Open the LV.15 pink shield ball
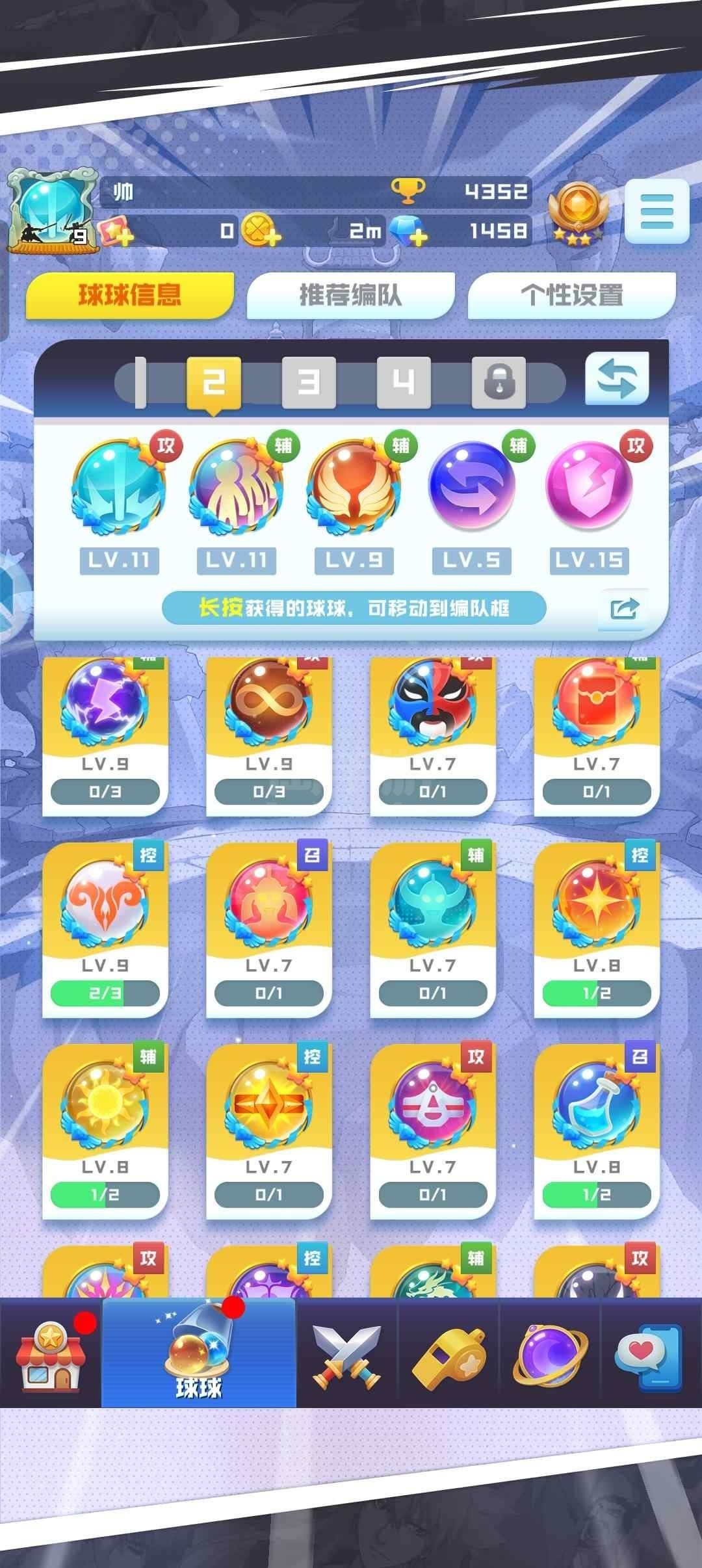Screen dimensions: 702x1568 pyautogui.click(x=589, y=486)
